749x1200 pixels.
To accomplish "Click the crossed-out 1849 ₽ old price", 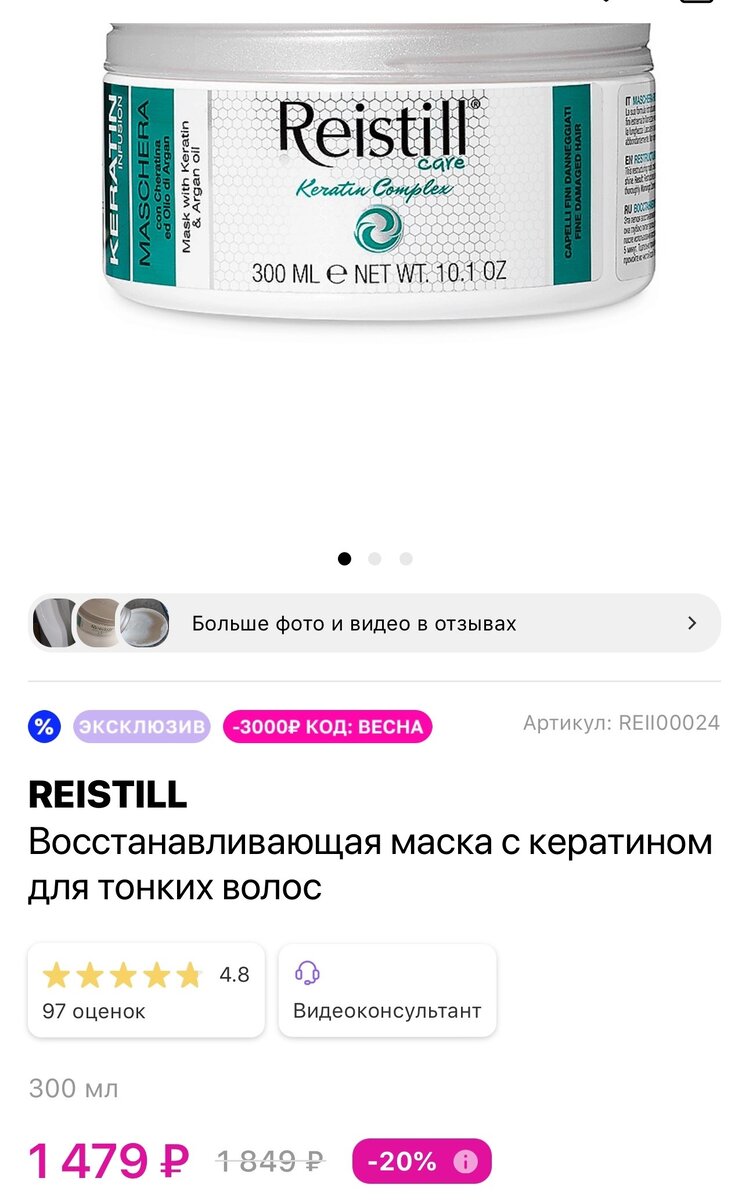I will (272, 1161).
